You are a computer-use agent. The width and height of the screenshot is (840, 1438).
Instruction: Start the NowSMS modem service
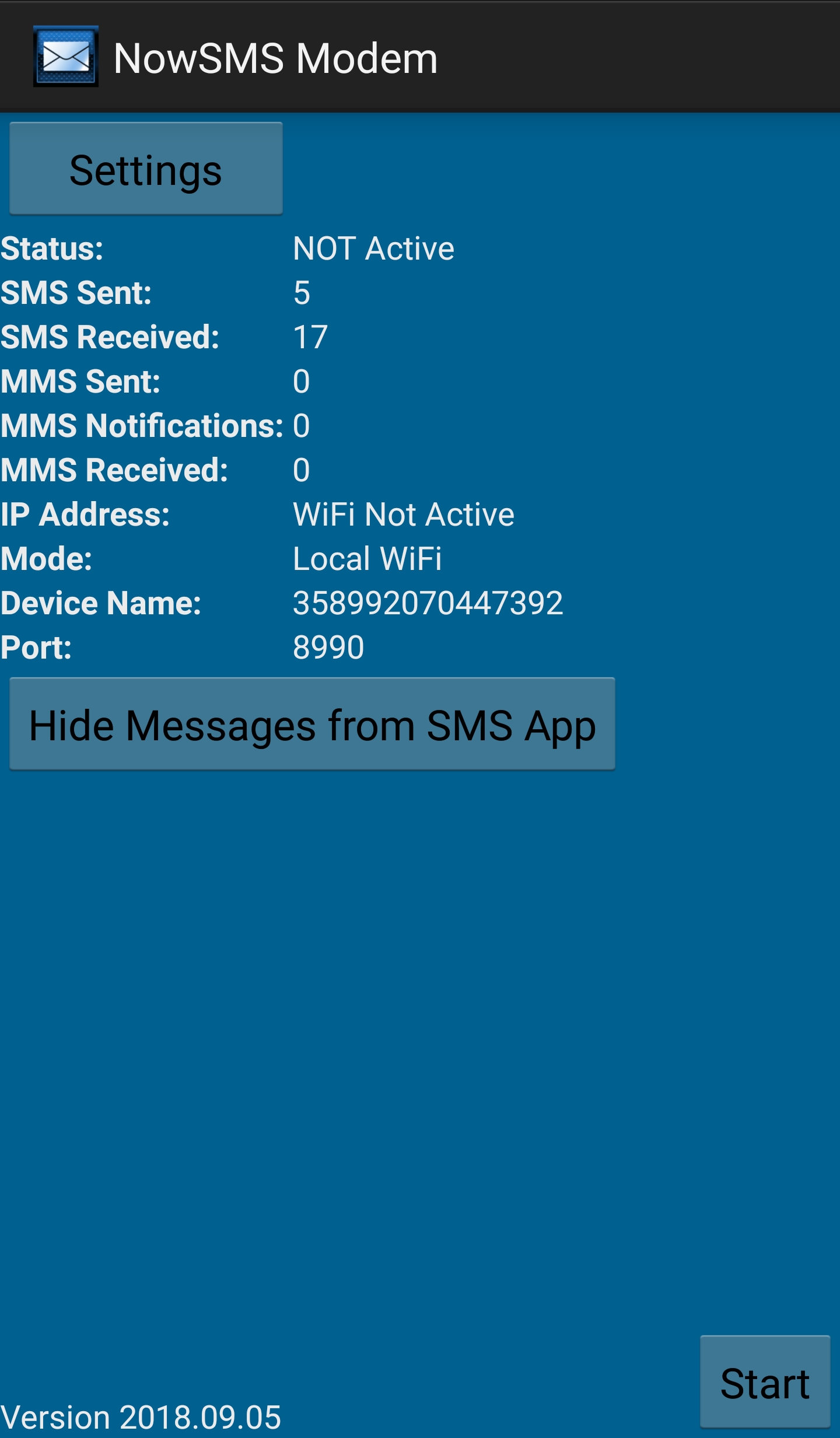click(x=765, y=1382)
